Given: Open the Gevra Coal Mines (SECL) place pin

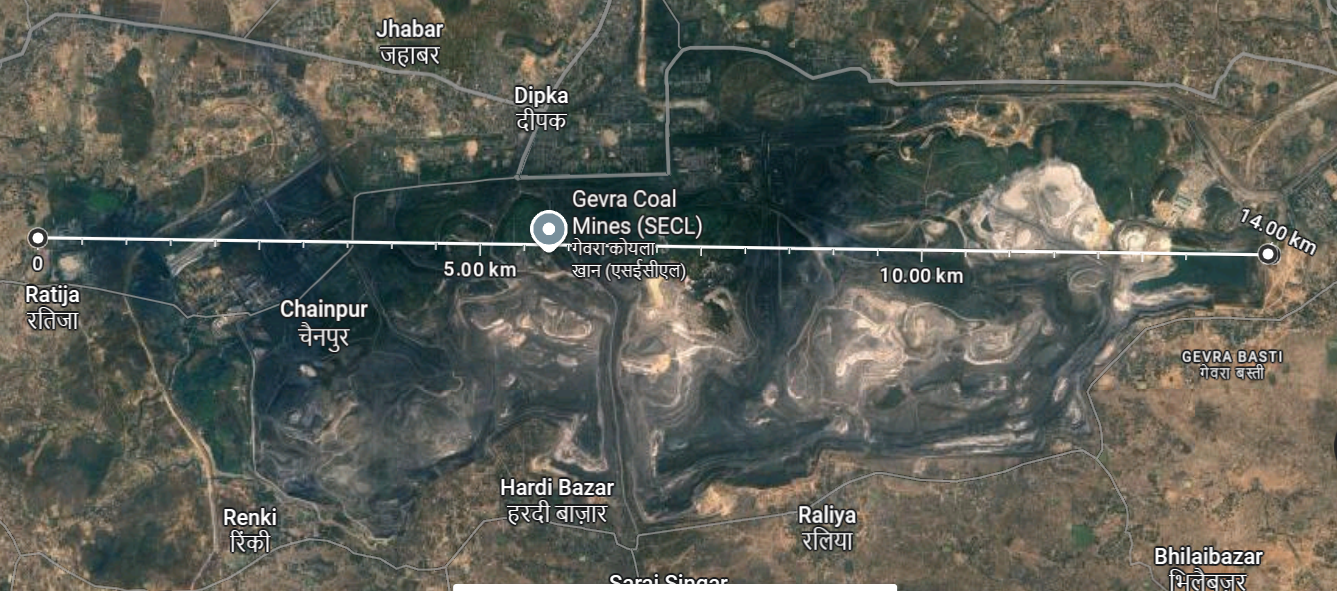Looking at the screenshot, I should click(x=547, y=229).
